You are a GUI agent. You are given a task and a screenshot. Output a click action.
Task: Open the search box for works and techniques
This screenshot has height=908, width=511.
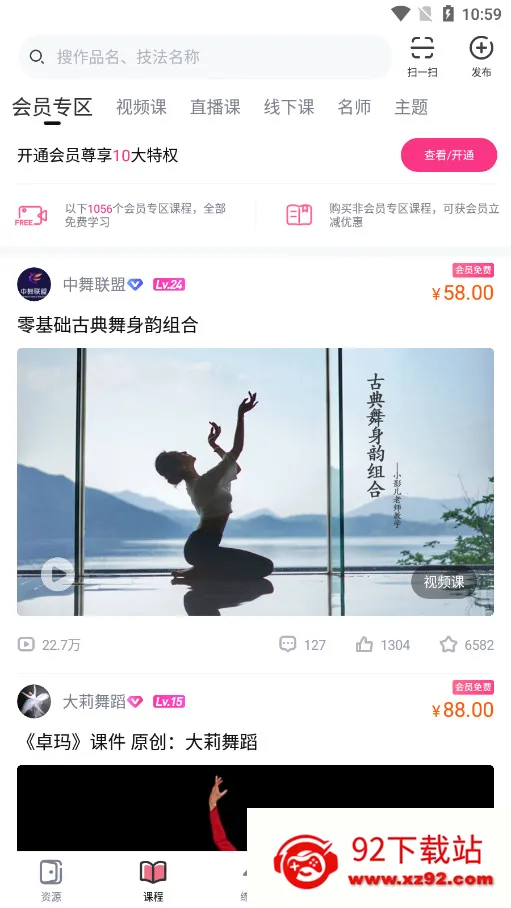(205, 57)
